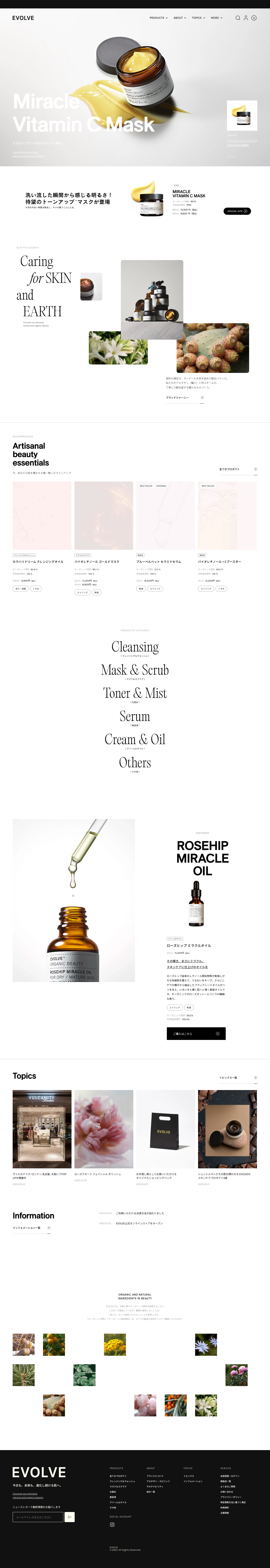Expand the MORE dropdown menu
The height and width of the screenshot is (1568, 270).
coord(216,18)
